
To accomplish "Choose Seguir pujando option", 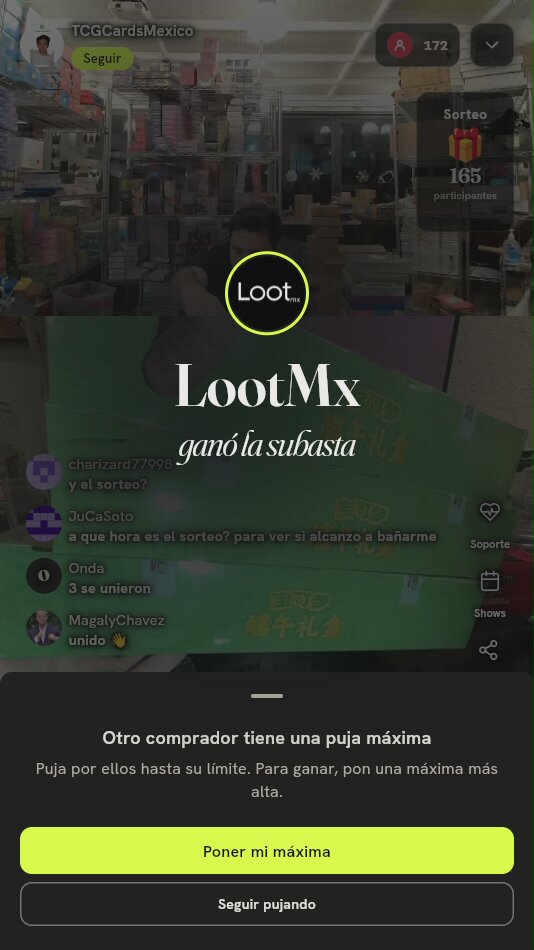I will [267, 904].
